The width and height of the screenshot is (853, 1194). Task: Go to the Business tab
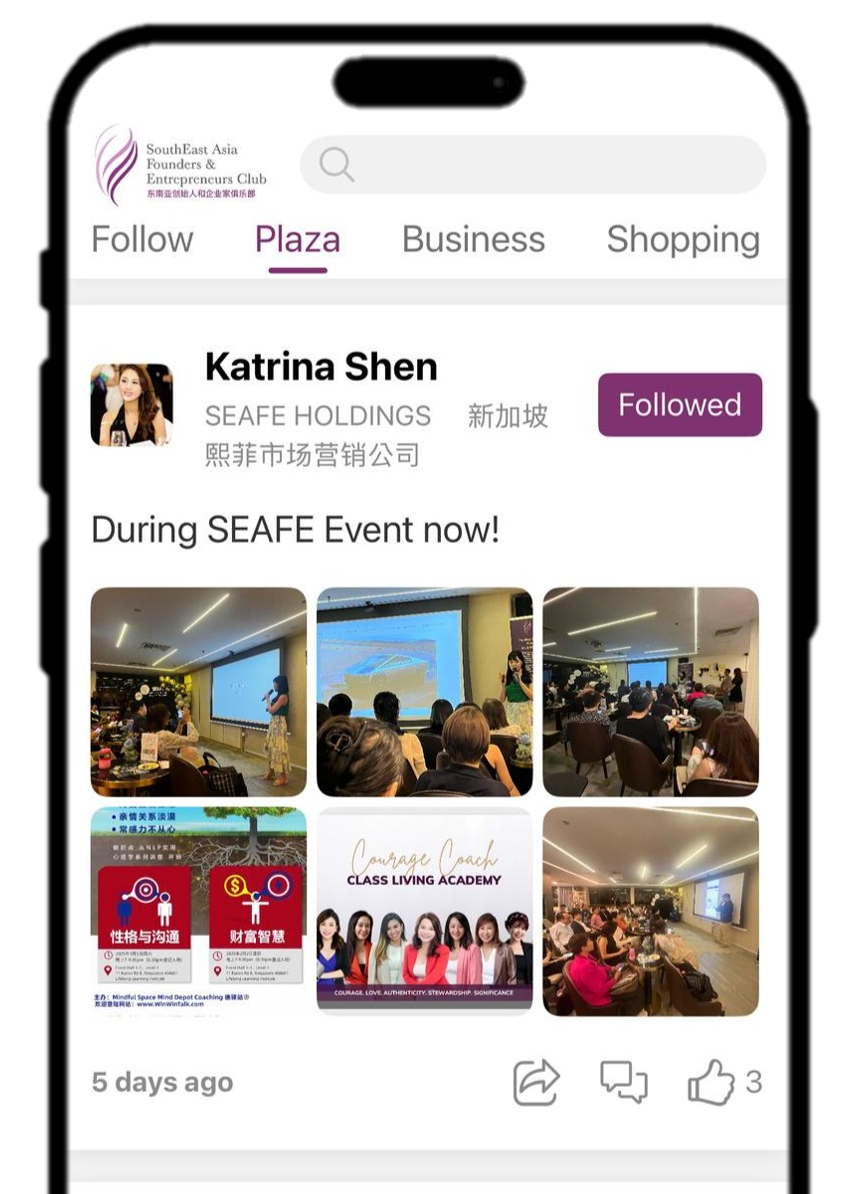point(474,240)
